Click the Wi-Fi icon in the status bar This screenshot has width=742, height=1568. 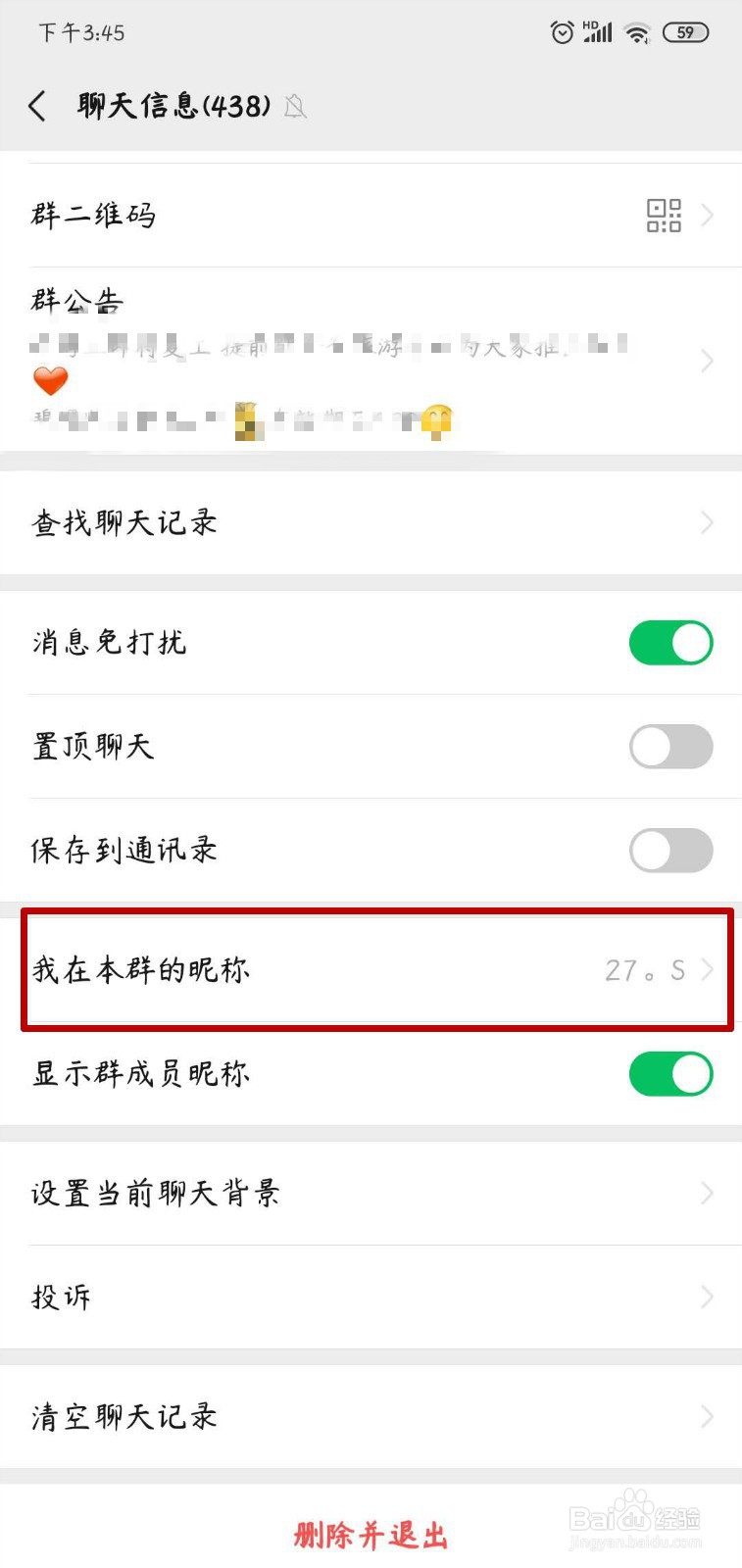[x=636, y=32]
